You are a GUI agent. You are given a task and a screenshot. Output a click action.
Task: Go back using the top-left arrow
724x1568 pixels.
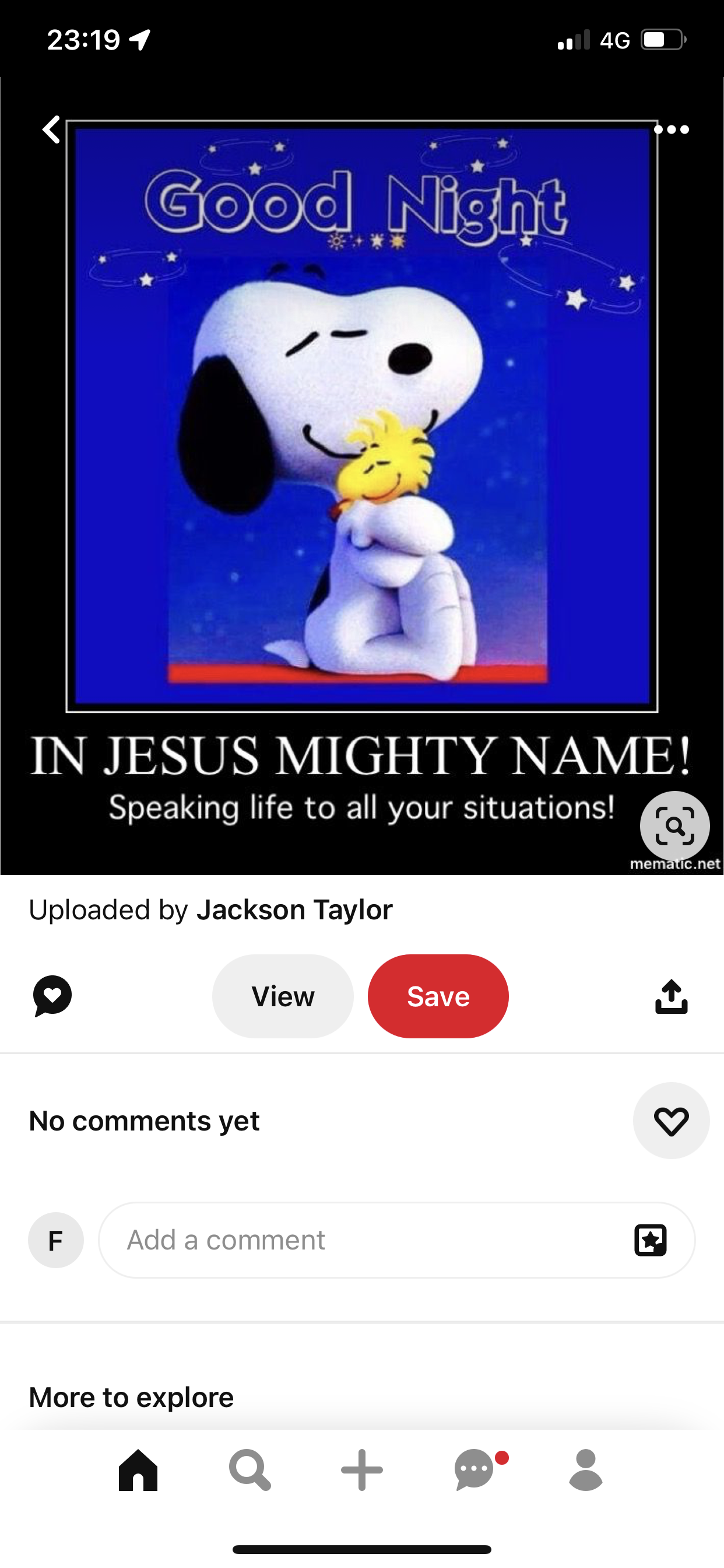51,129
